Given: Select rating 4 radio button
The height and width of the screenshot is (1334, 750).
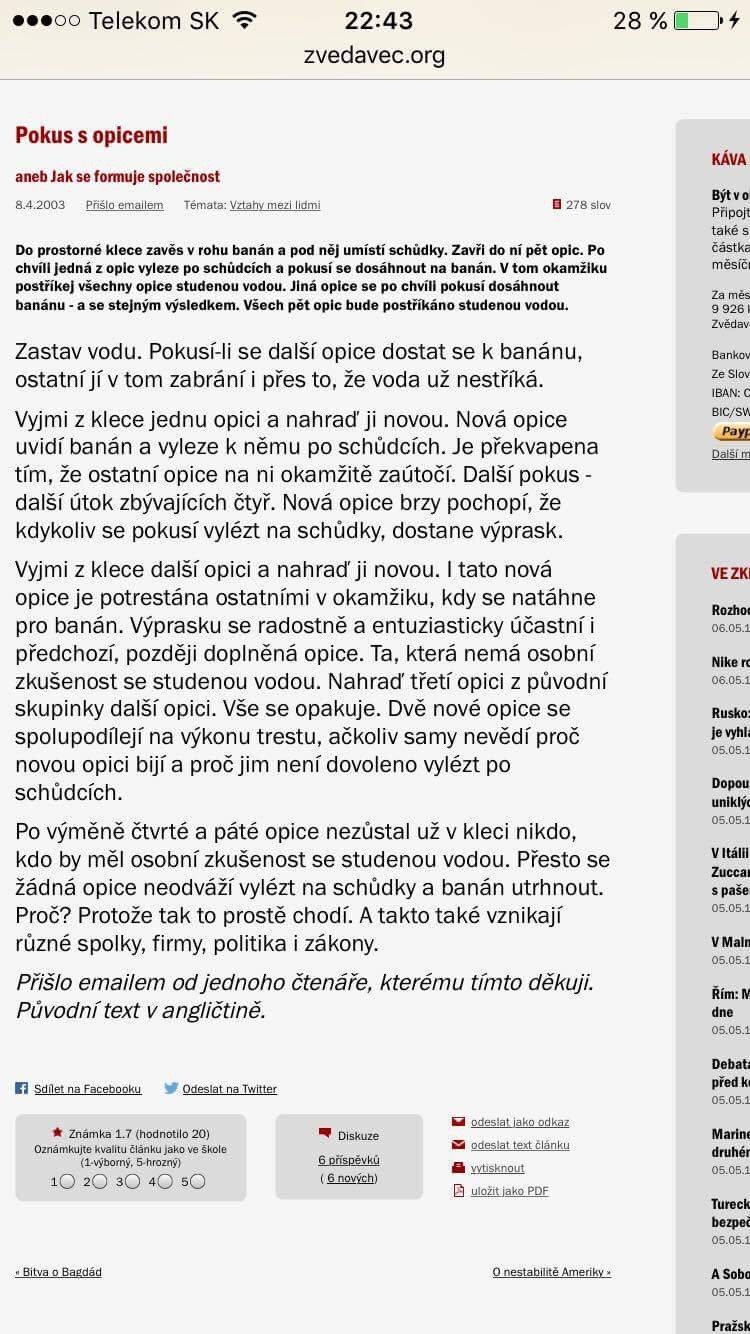Looking at the screenshot, I should tap(165, 1181).
